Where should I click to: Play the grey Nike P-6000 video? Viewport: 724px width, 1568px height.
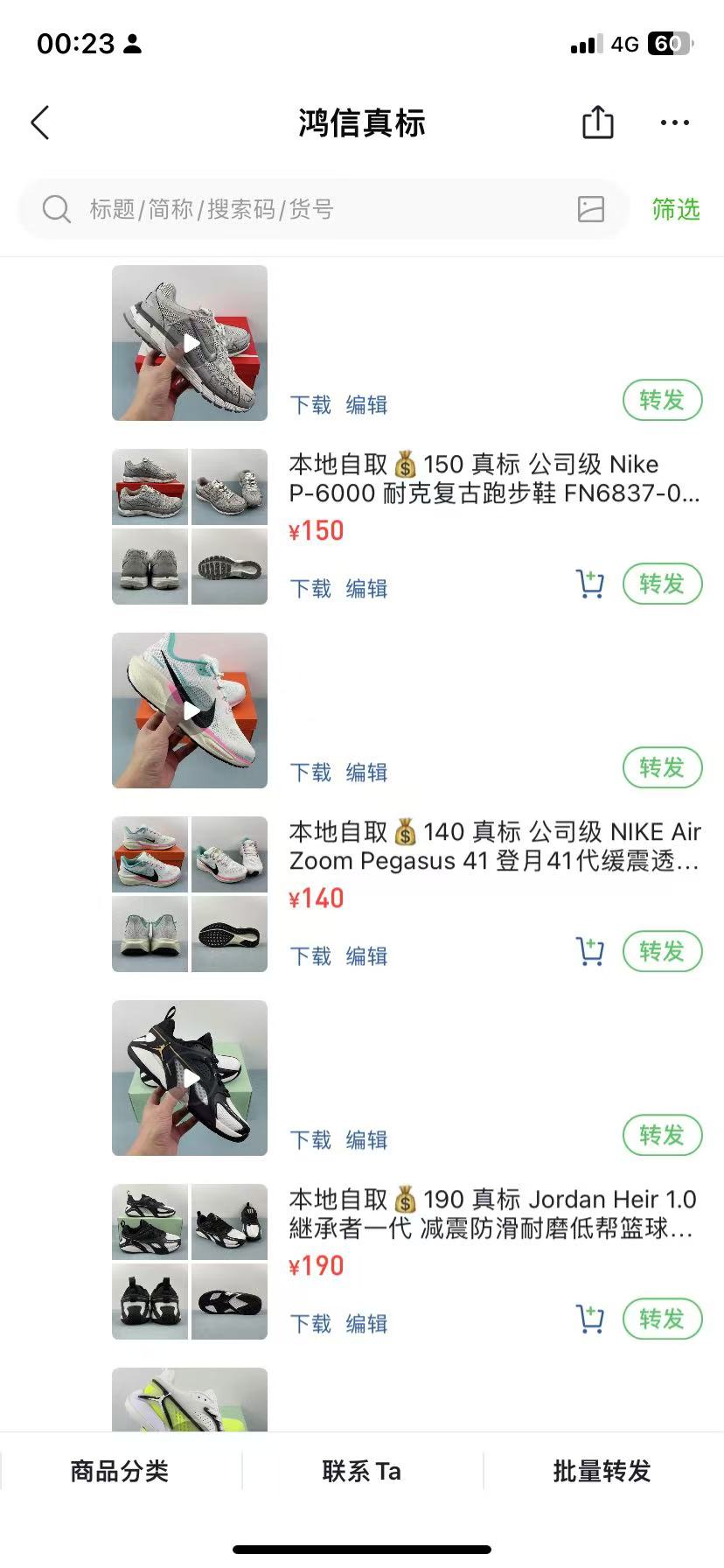tap(190, 343)
